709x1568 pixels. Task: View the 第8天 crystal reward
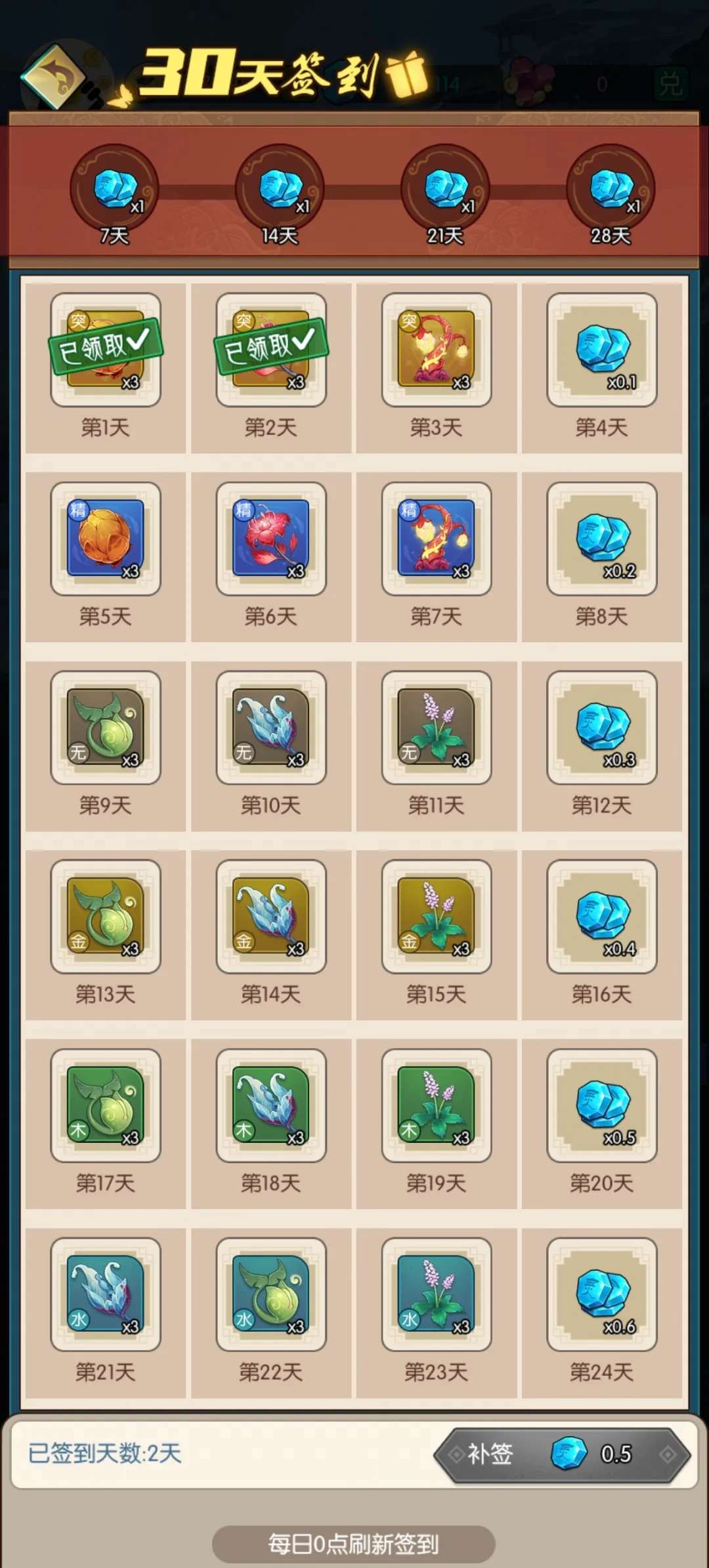[602, 539]
